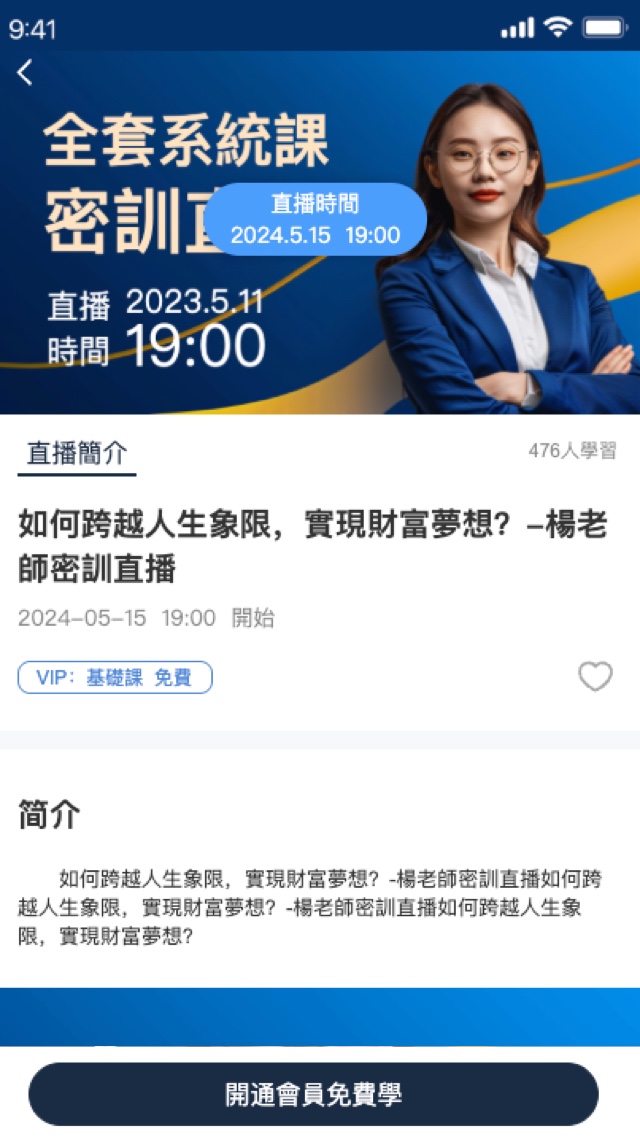Go back using the top-left arrow
This screenshot has width=640, height=1140.
pyautogui.click(x=25, y=72)
